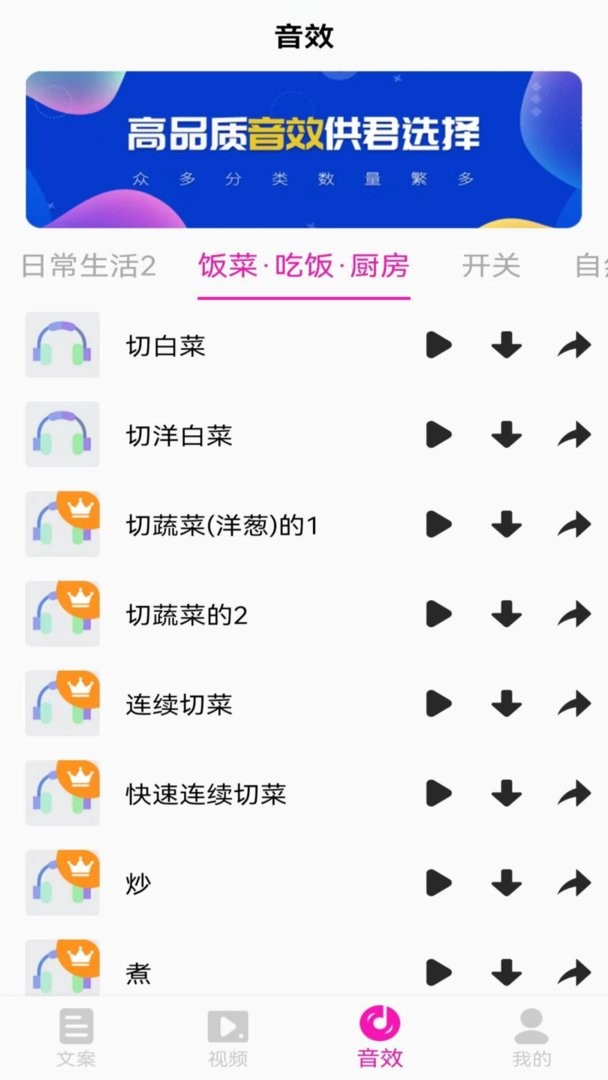Open the 高品质音效供君选择 banner
This screenshot has width=608, height=1080.
[303, 149]
